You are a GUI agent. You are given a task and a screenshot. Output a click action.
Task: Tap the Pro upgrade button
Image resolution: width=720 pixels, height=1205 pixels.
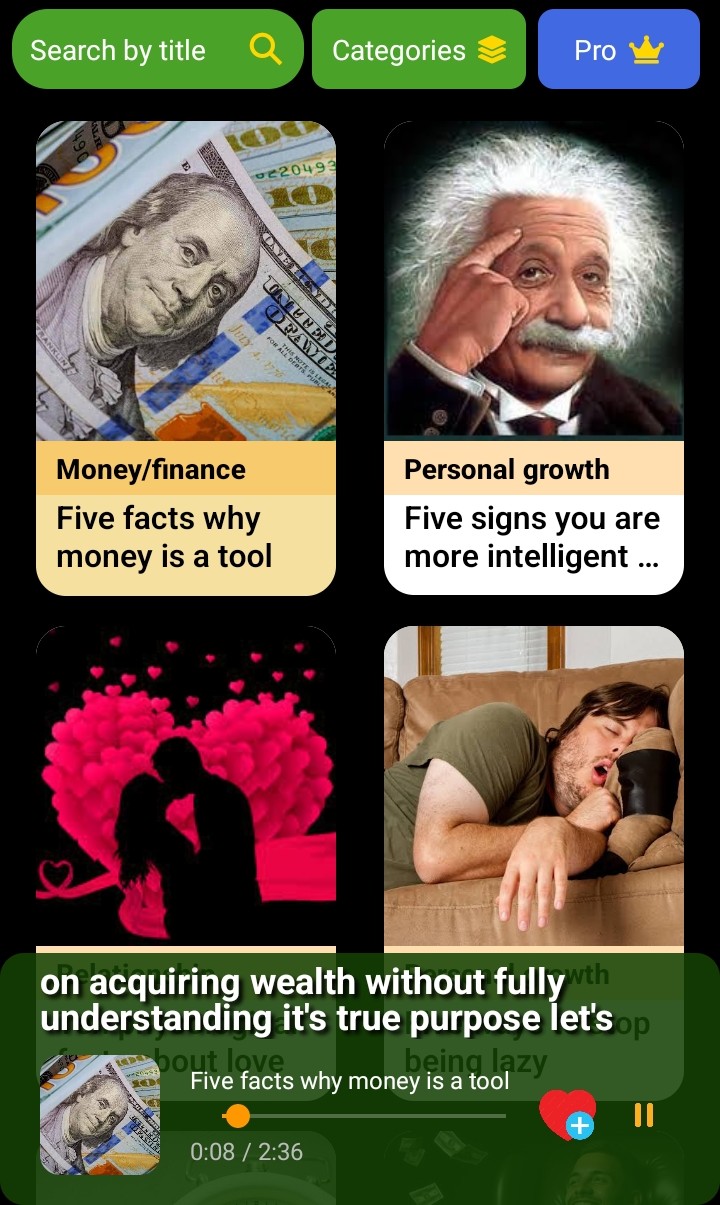pos(618,50)
